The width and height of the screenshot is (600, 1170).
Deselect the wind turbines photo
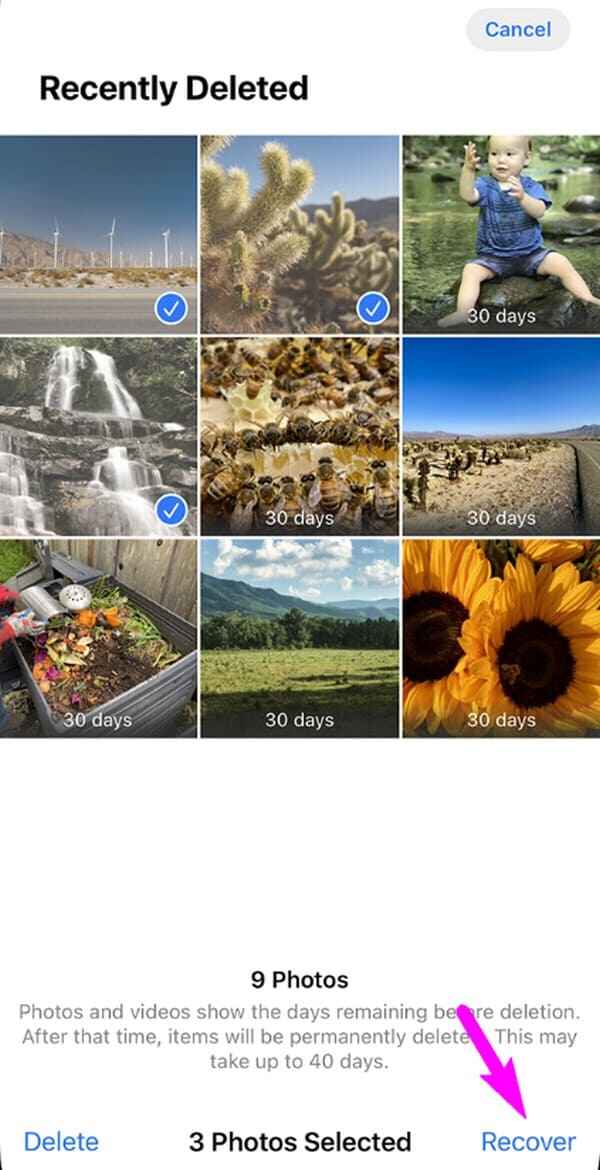[x=98, y=233]
